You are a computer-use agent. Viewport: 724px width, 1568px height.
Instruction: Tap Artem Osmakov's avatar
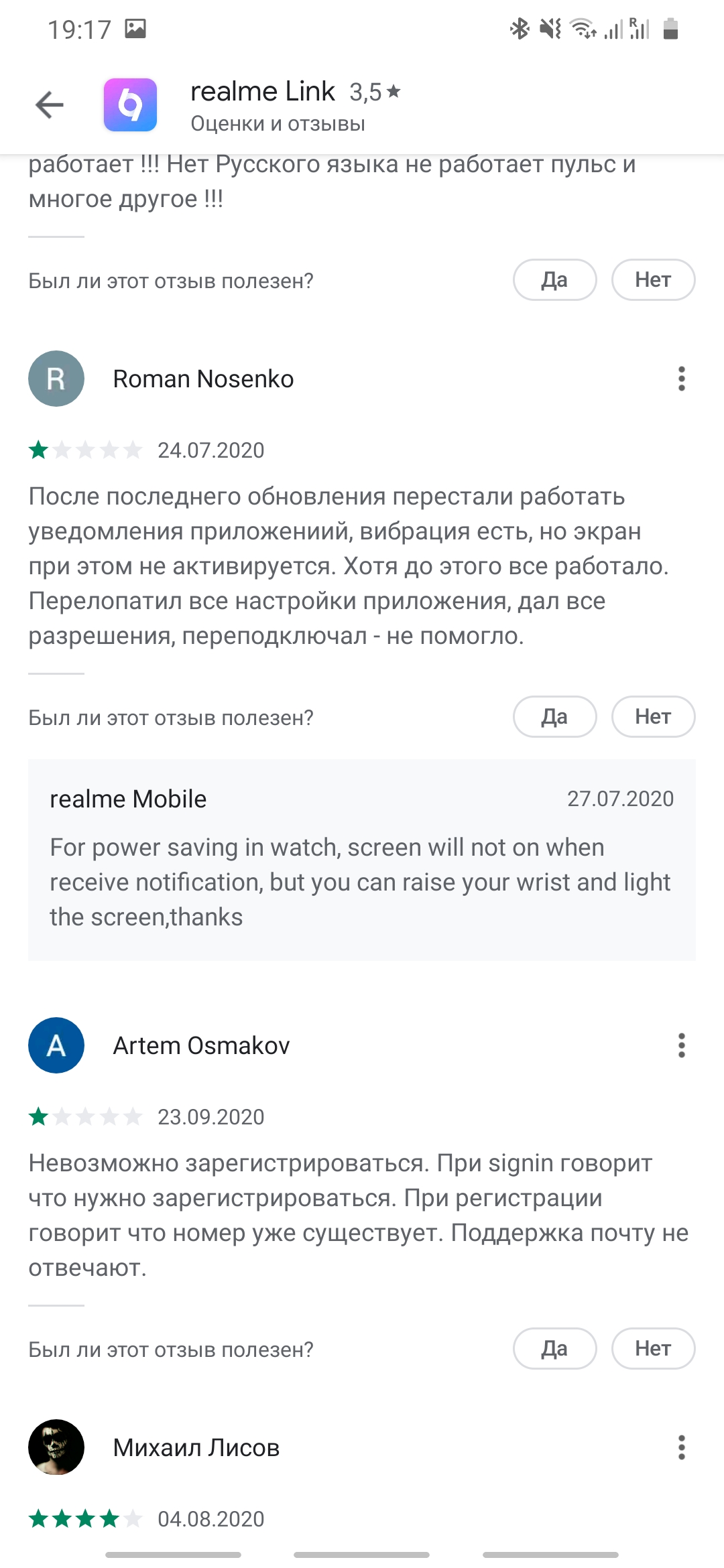point(56,1045)
